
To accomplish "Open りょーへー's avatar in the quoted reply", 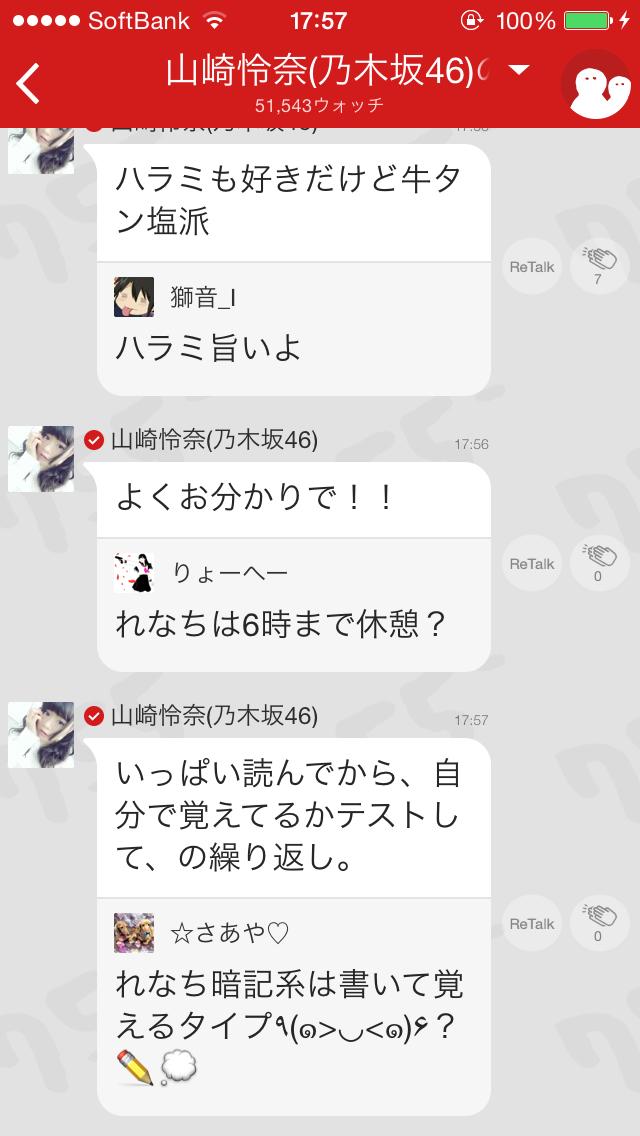I will pyautogui.click(x=134, y=573).
